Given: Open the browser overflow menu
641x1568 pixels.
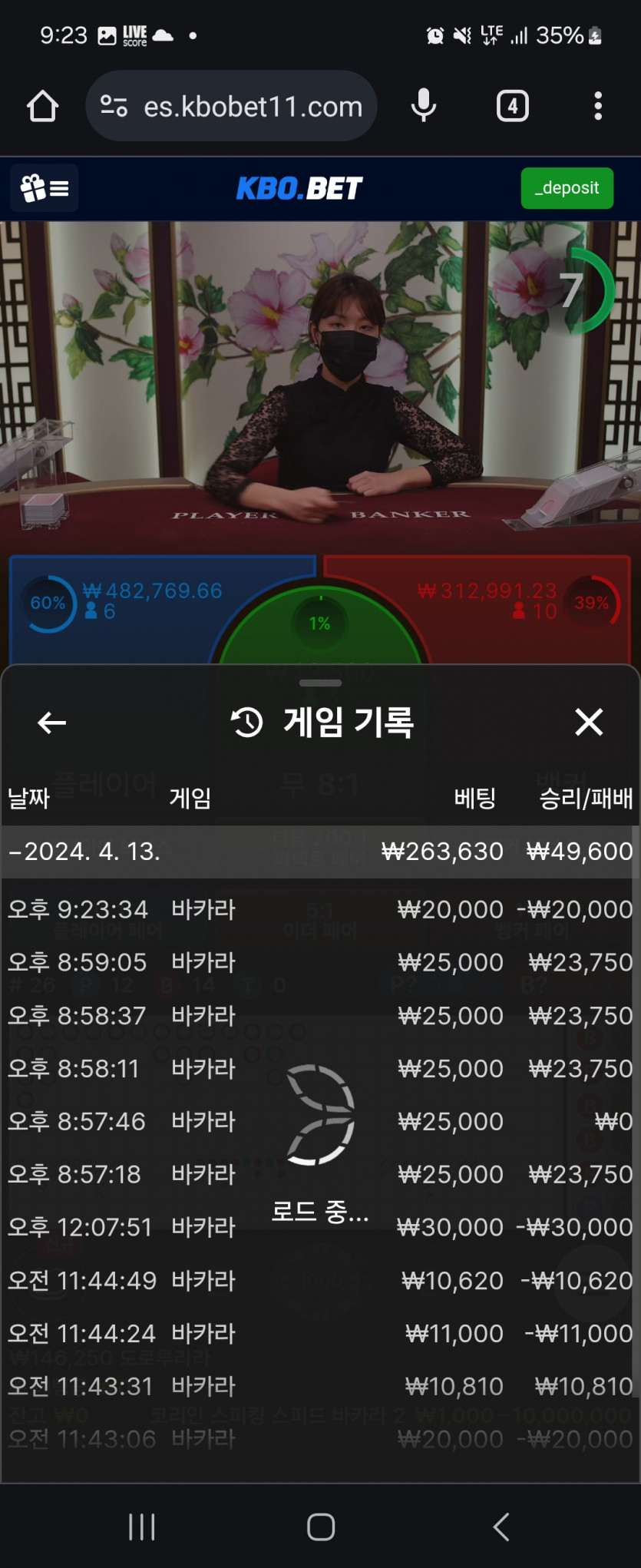Looking at the screenshot, I should tap(597, 106).
